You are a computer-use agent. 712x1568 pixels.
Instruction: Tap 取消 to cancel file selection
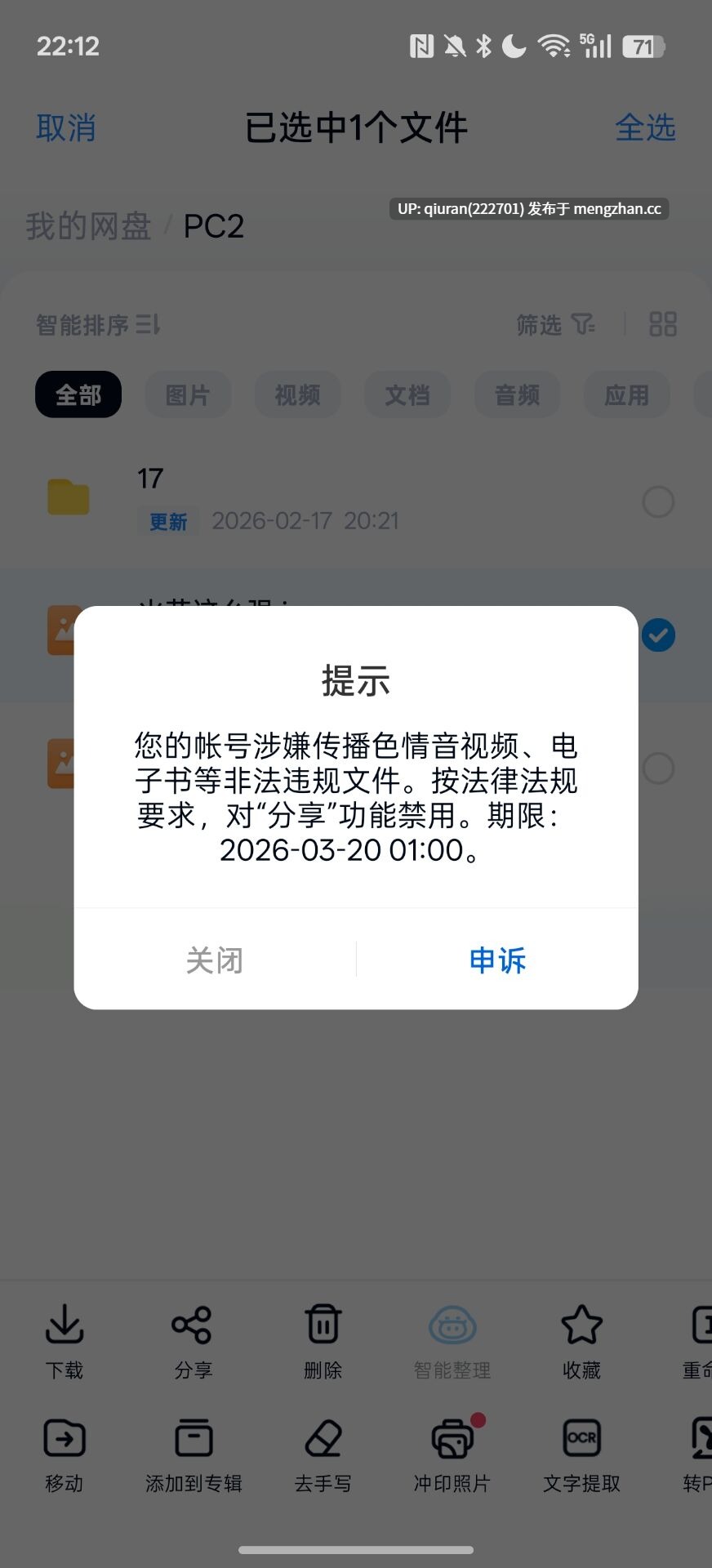tap(66, 128)
